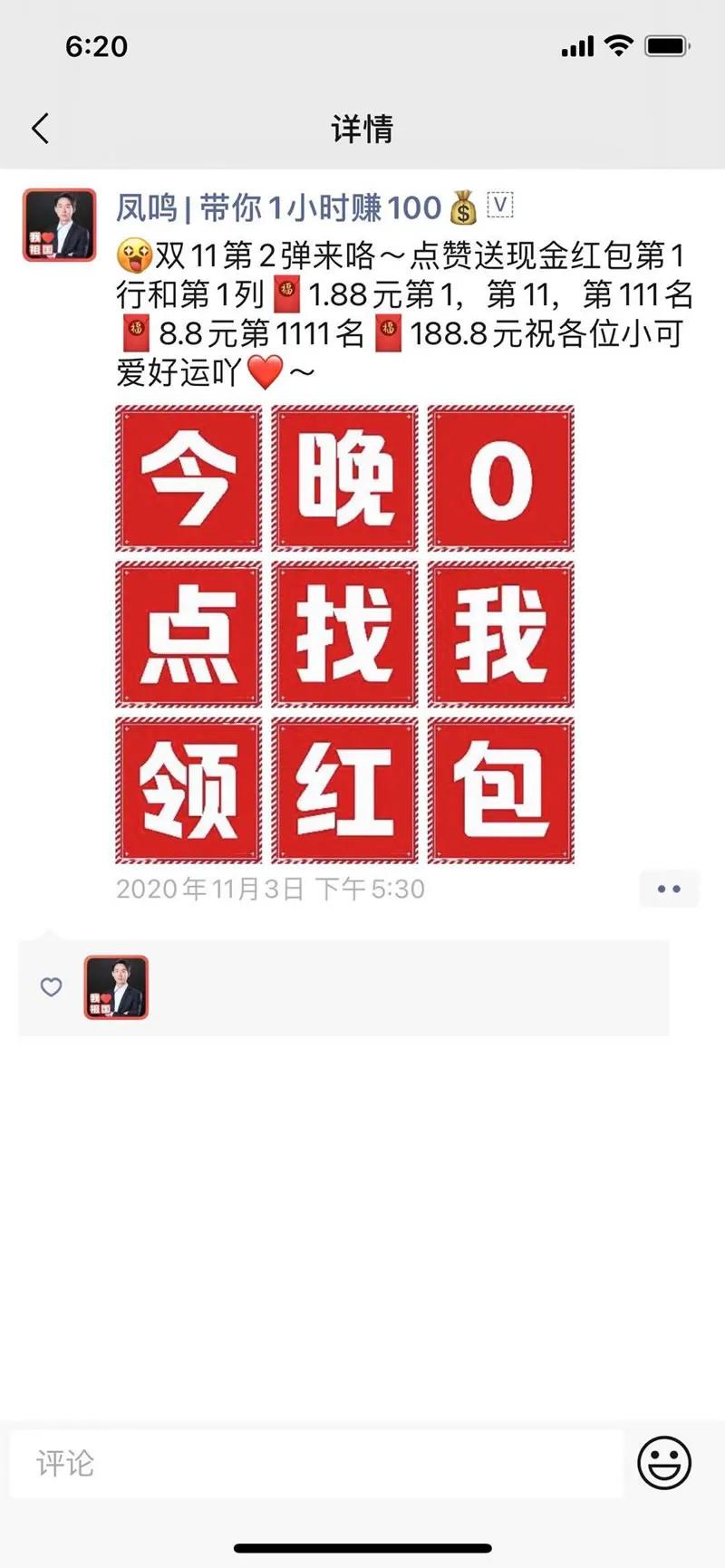Go back from the 详情 page
This screenshot has width=725, height=1568.
[x=40, y=129]
